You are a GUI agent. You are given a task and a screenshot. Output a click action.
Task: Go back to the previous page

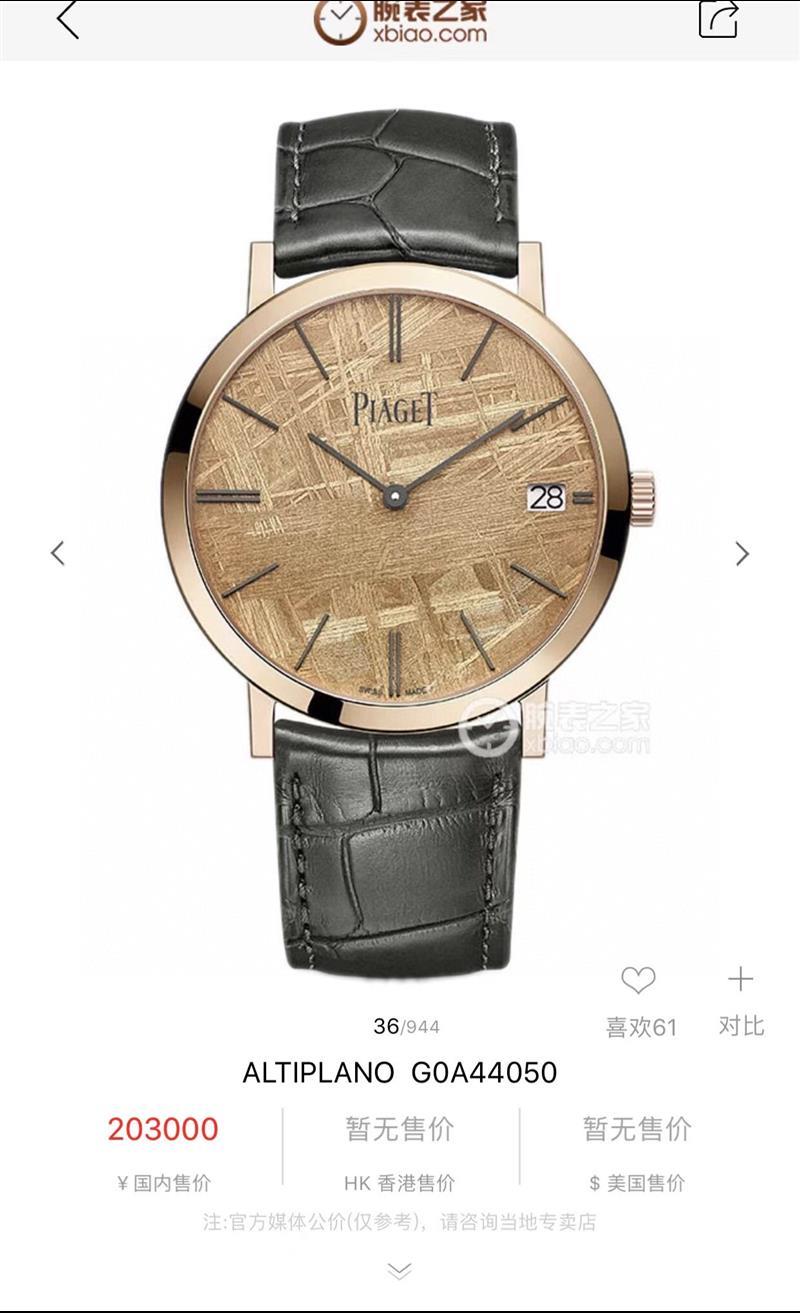tap(67, 20)
